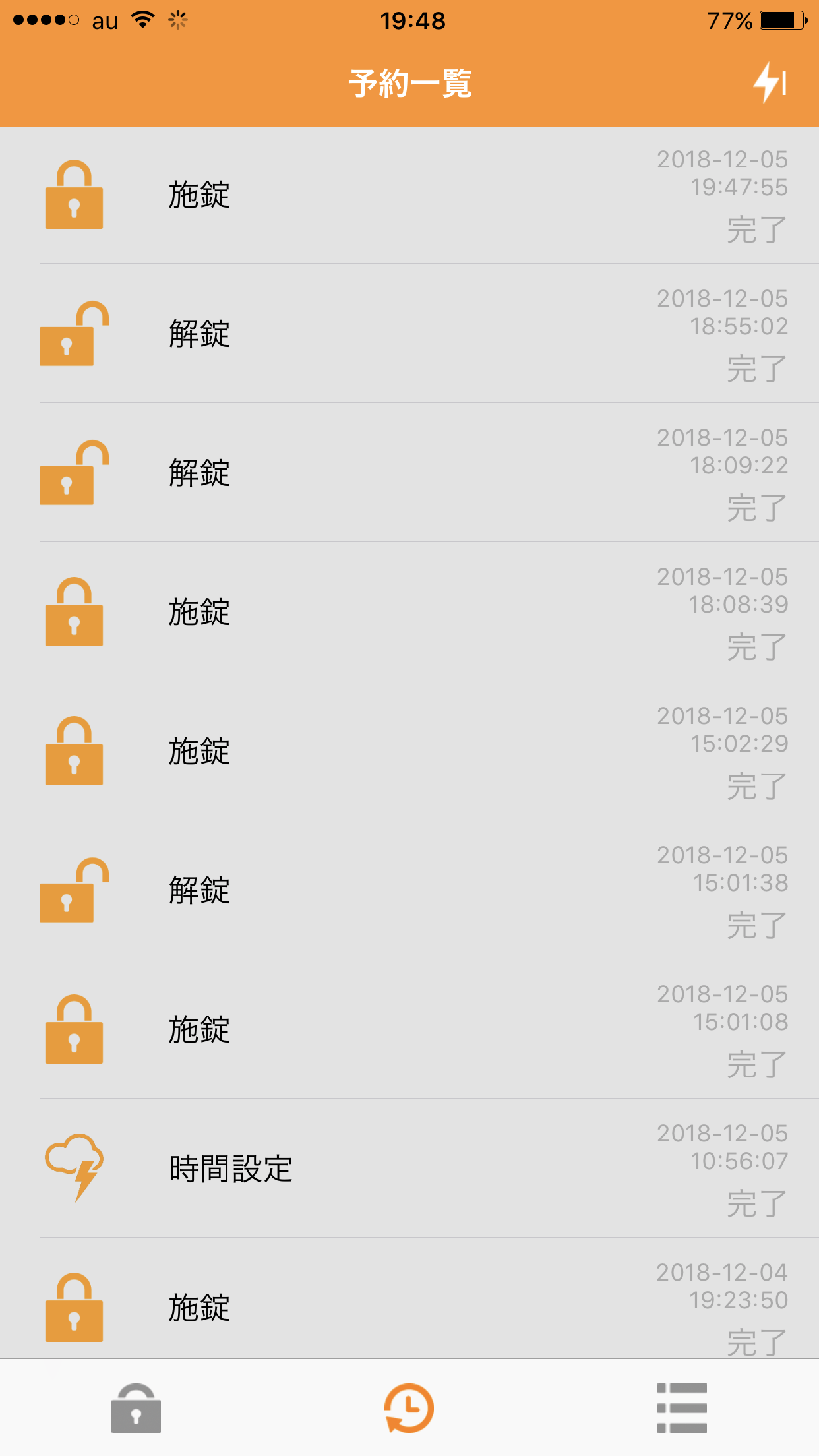The width and height of the screenshot is (819, 1456).
Task: Open the 時間設定 entry at 10:56:07
Action: 409,1168
